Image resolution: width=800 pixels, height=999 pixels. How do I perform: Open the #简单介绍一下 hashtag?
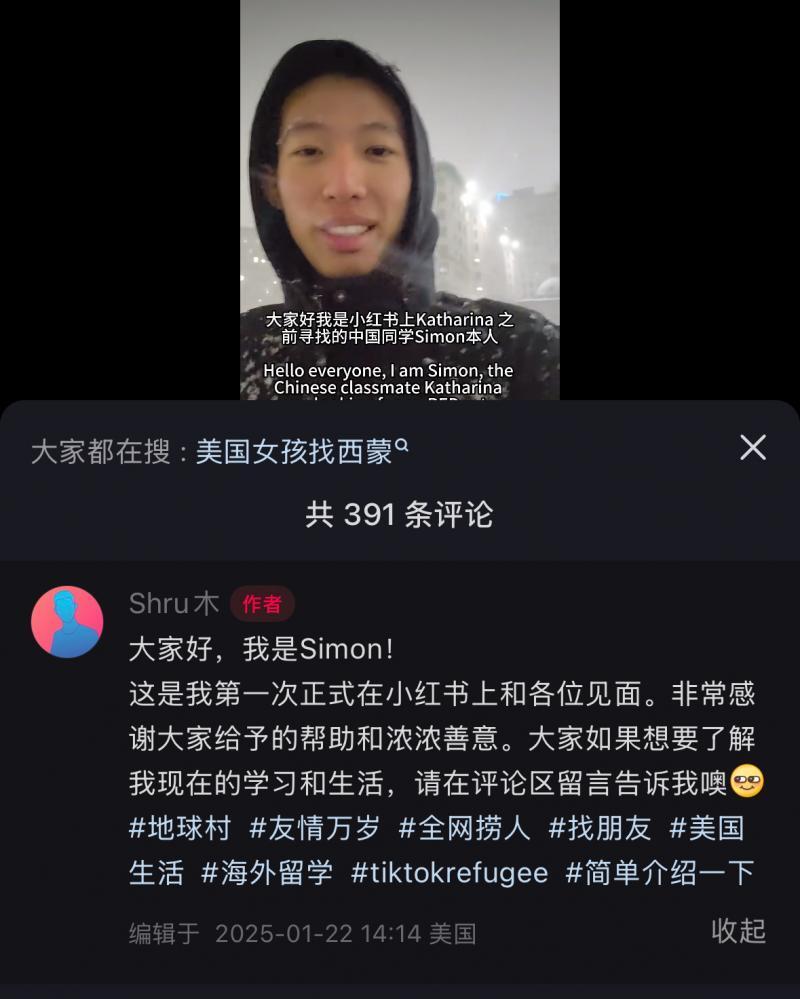click(x=660, y=873)
